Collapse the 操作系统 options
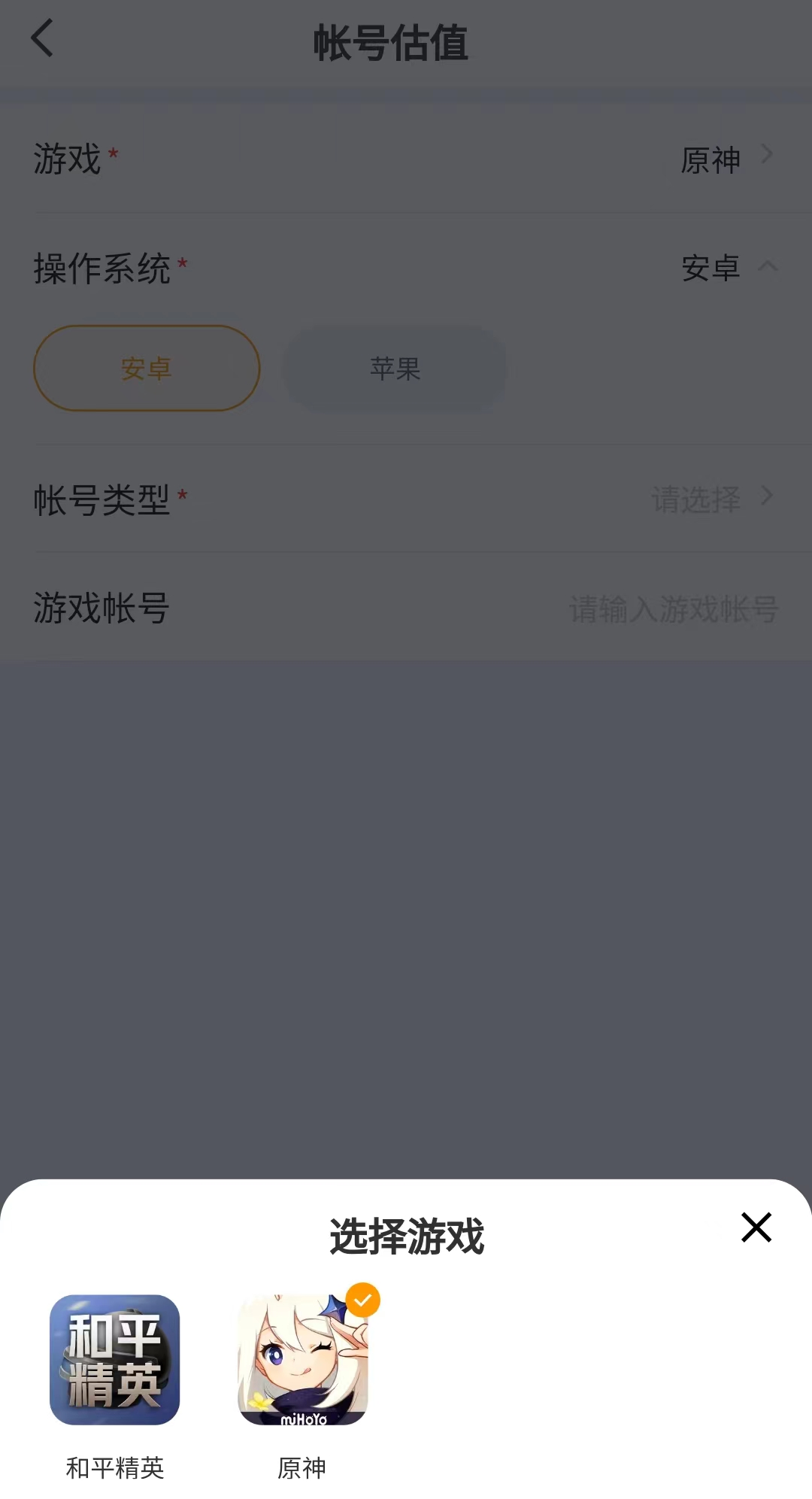 point(767,267)
